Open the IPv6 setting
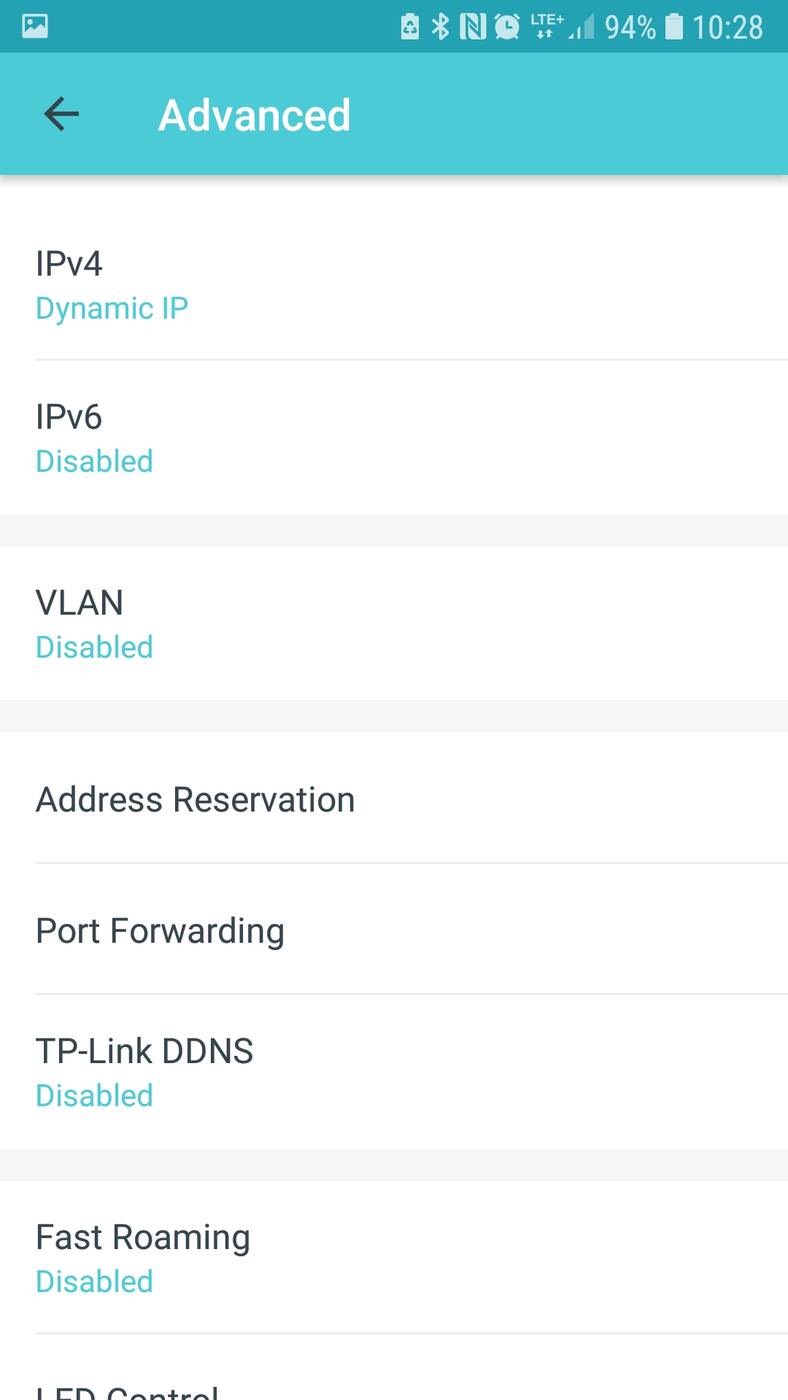This screenshot has height=1400, width=788. pos(394,437)
